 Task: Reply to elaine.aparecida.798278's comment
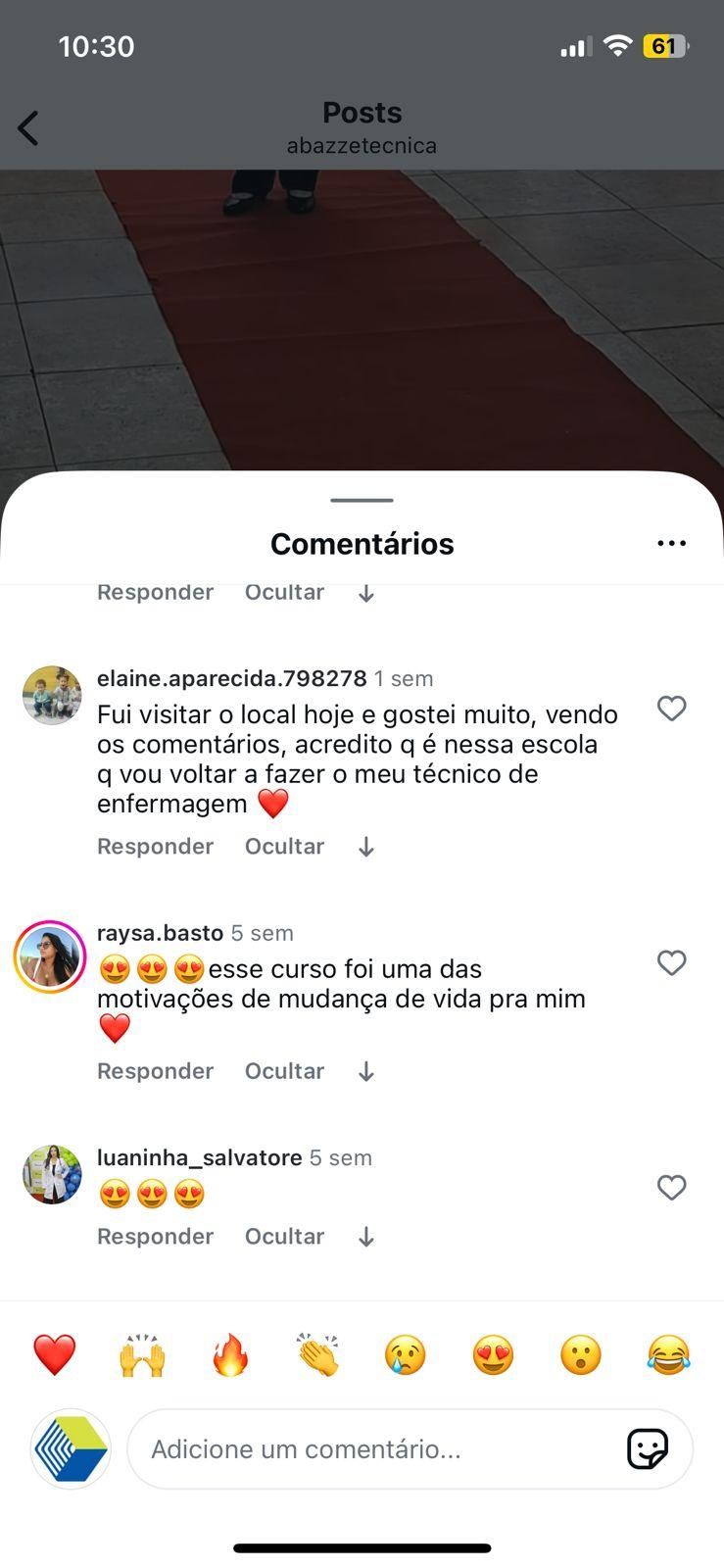pos(155,846)
